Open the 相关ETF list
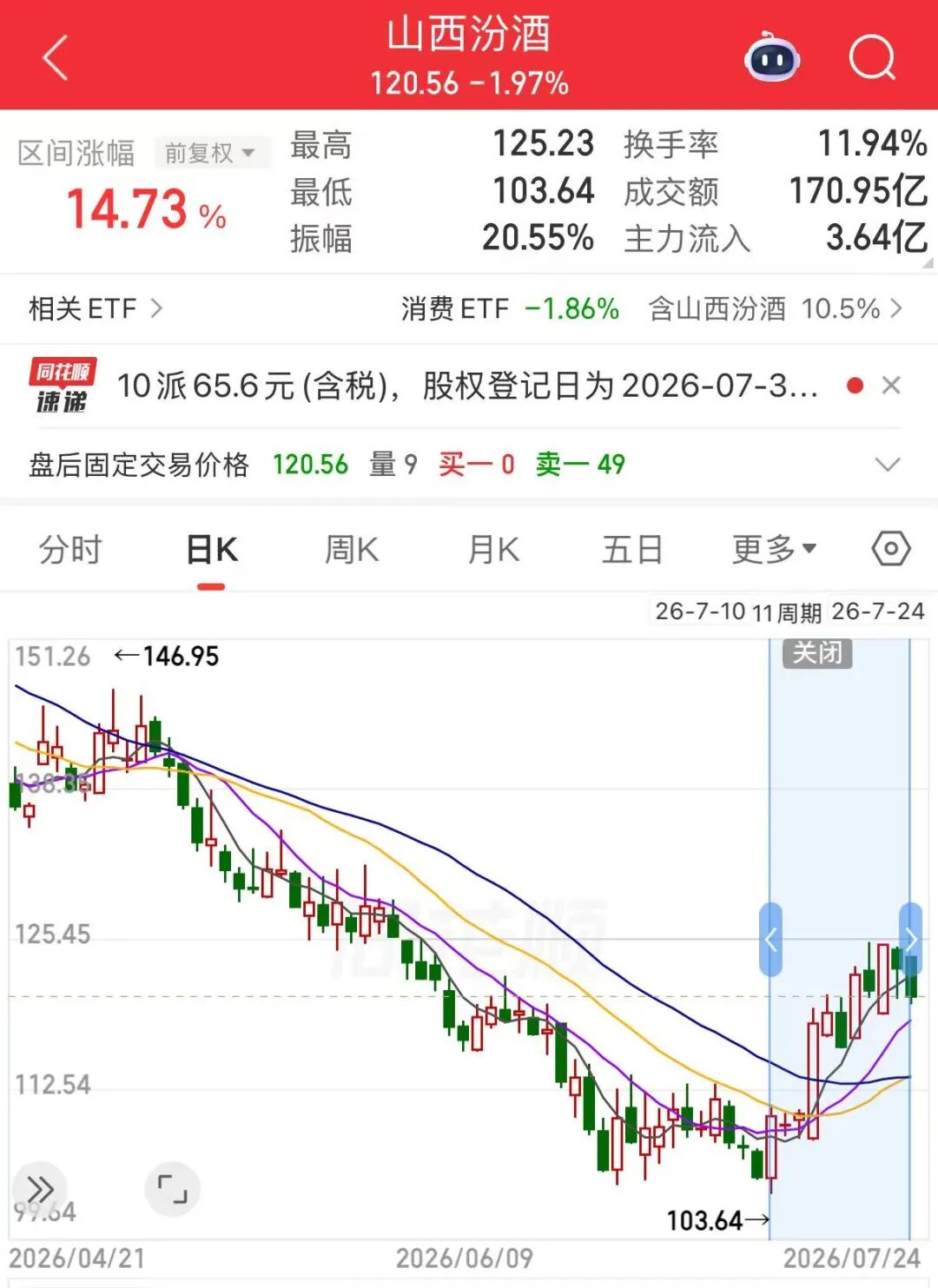The image size is (938, 1288). click(x=96, y=308)
